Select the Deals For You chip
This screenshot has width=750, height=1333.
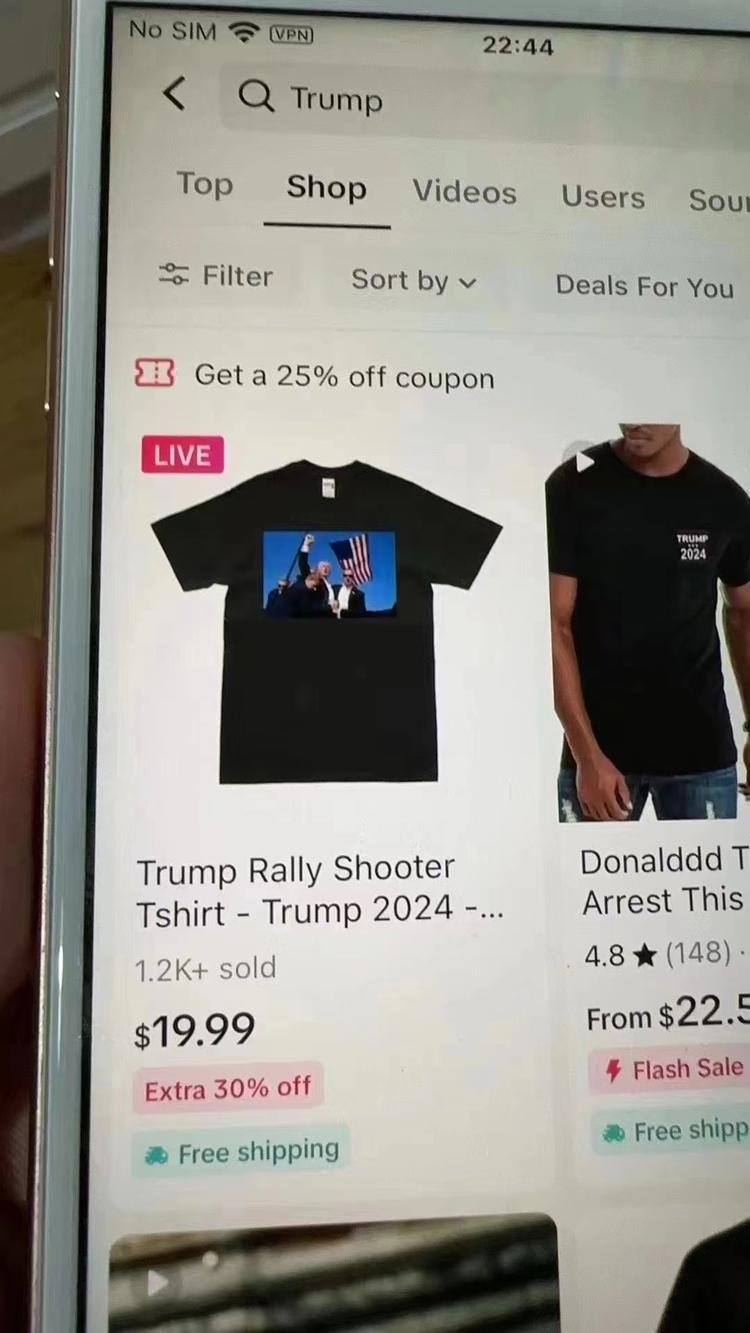(x=644, y=286)
